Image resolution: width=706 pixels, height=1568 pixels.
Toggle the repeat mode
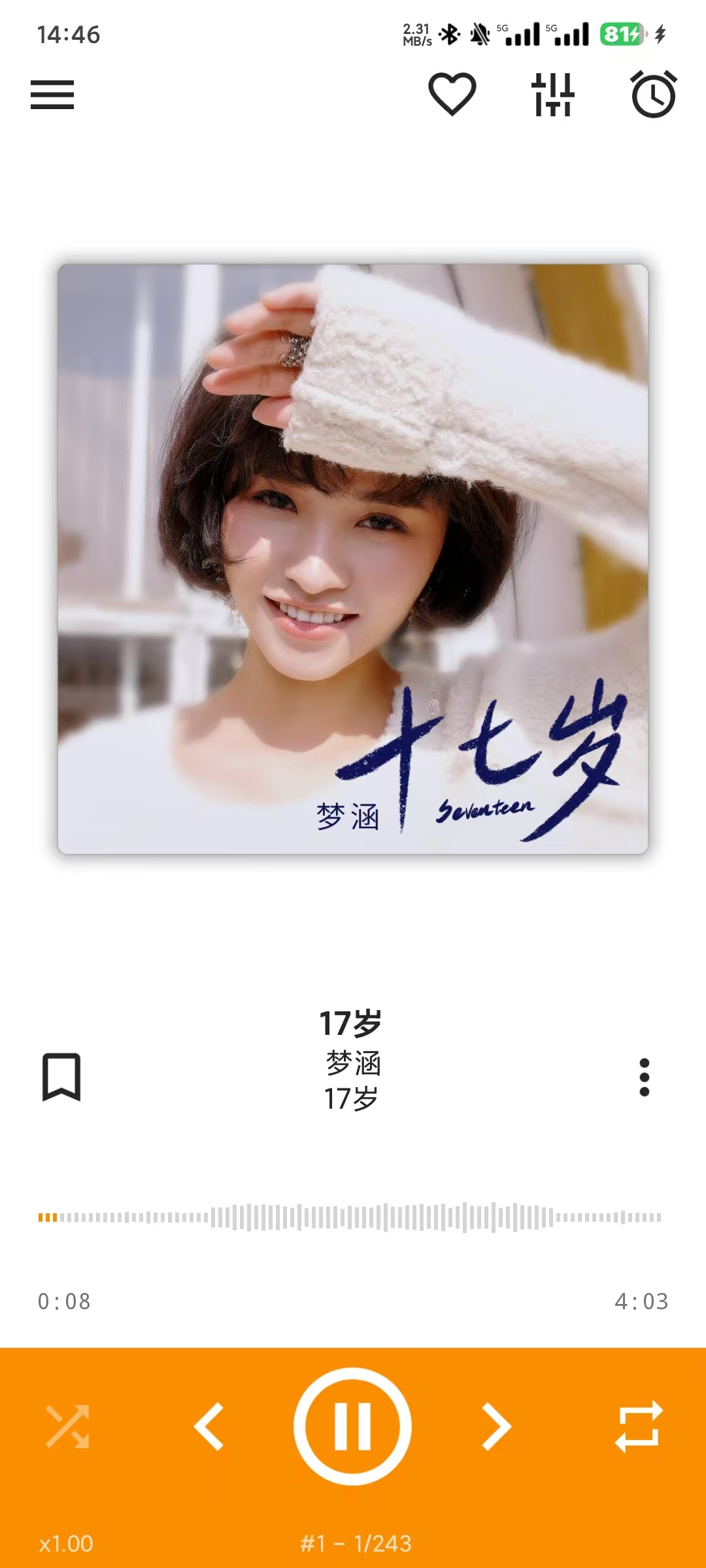pyautogui.click(x=639, y=1426)
